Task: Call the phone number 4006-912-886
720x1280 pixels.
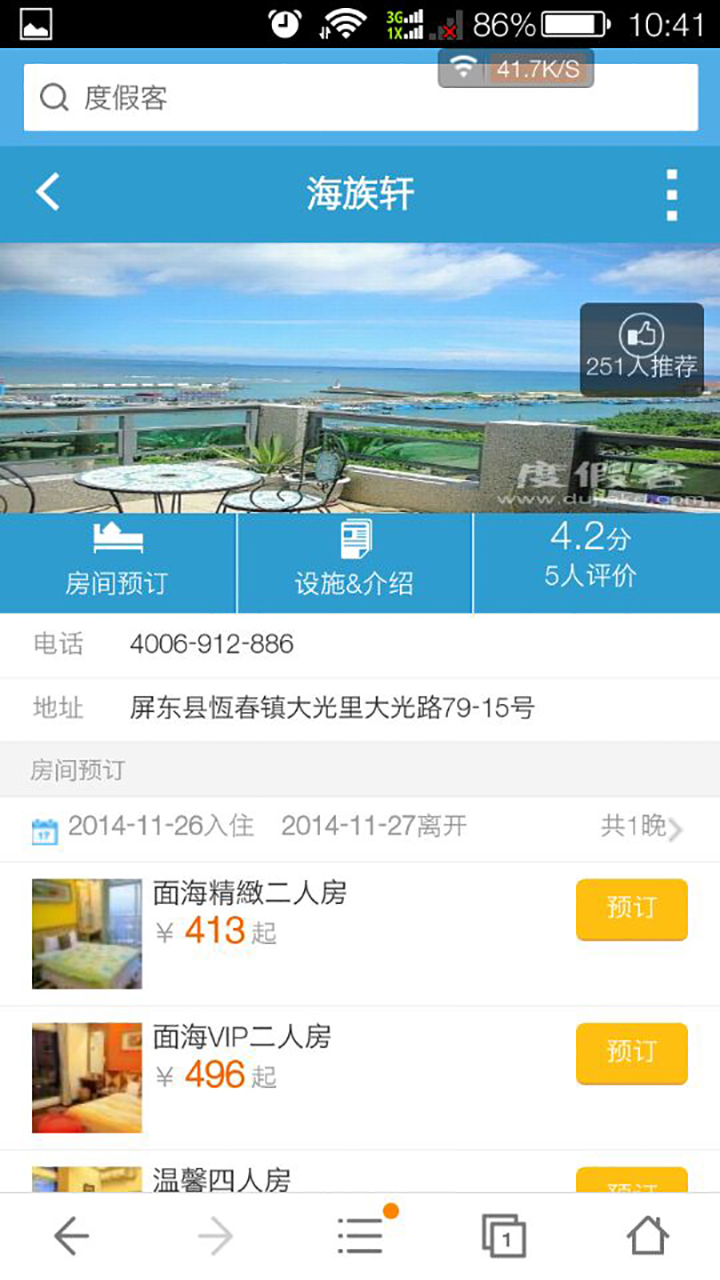Action: (212, 644)
